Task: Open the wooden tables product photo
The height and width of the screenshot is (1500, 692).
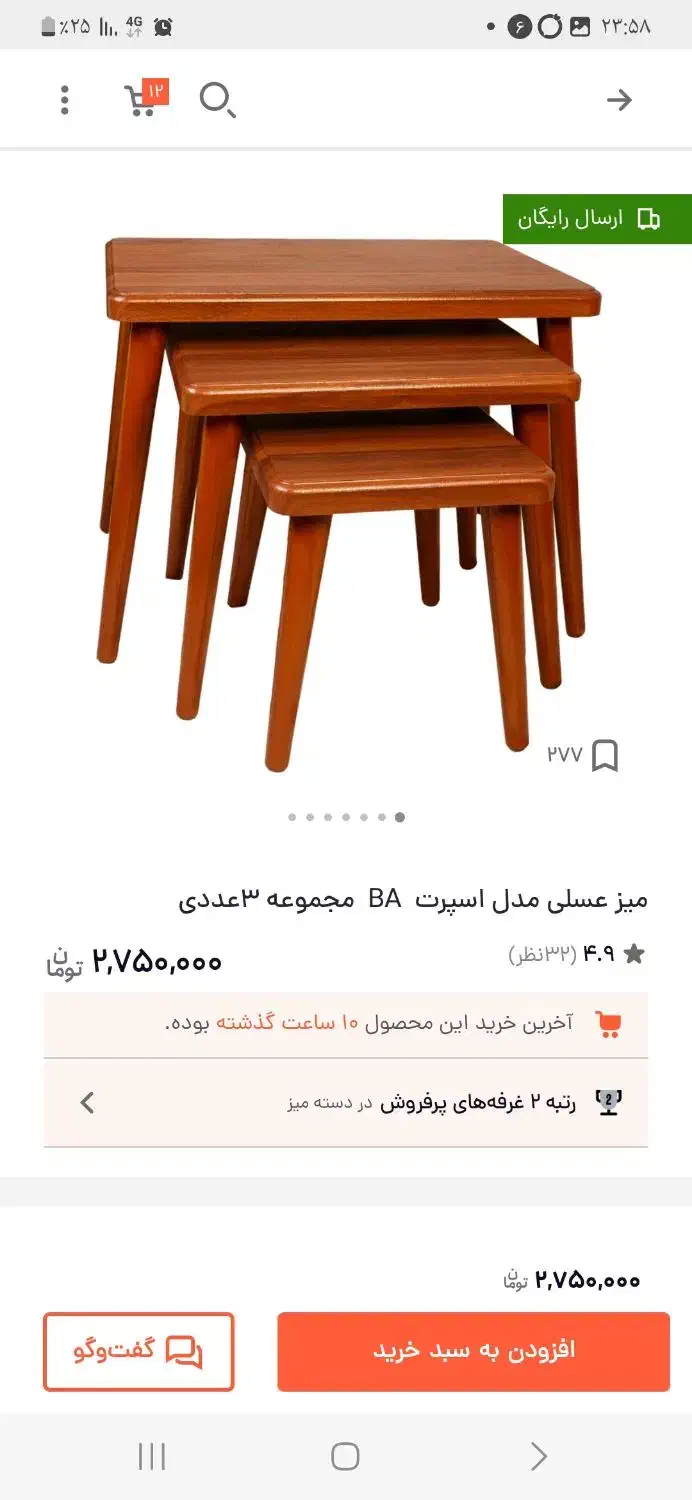Action: click(x=346, y=500)
